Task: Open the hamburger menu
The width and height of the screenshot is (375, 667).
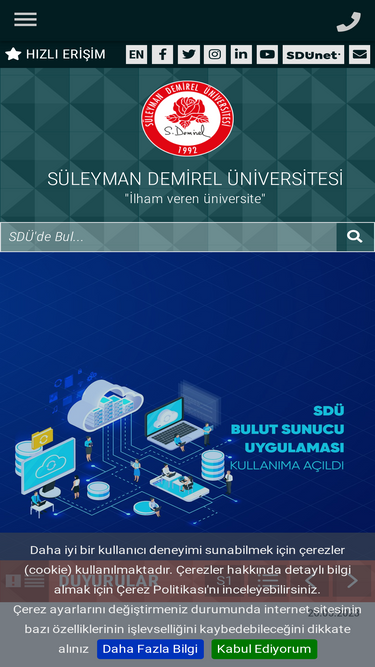Action: pos(25,19)
